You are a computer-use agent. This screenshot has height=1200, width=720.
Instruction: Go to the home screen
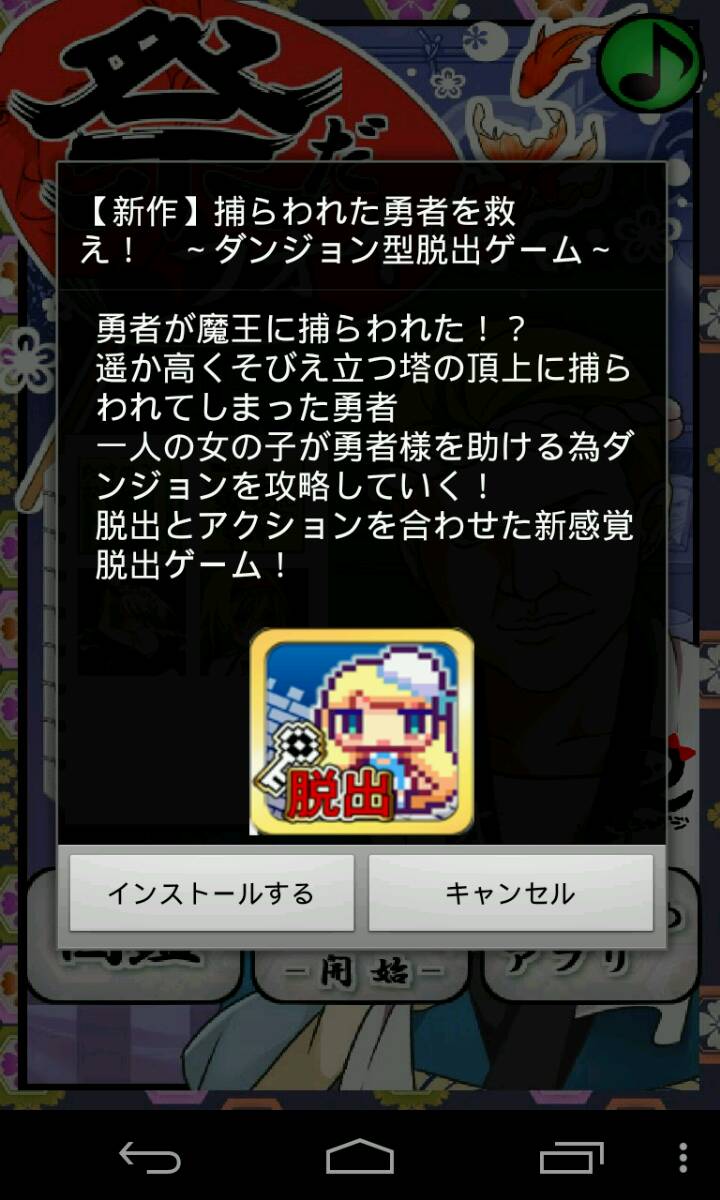tap(360, 1158)
